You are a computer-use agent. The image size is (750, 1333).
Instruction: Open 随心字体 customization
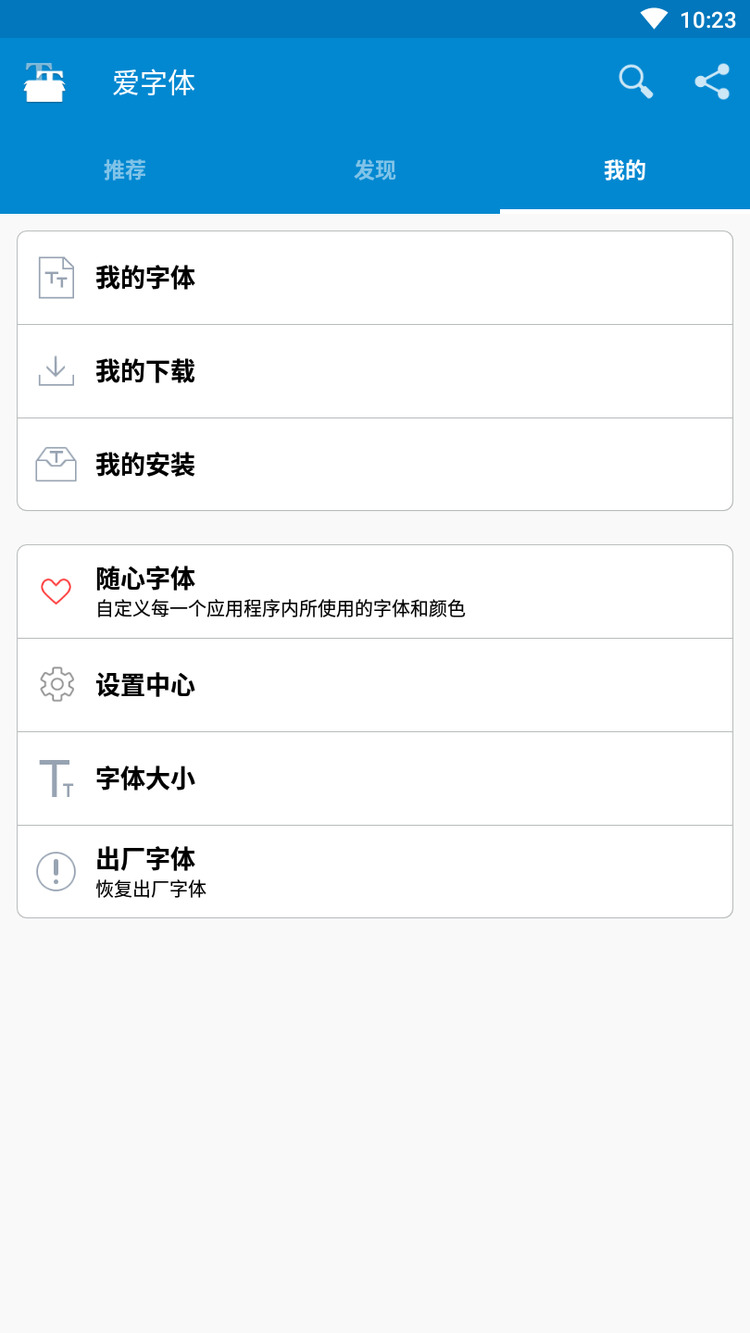(375, 592)
